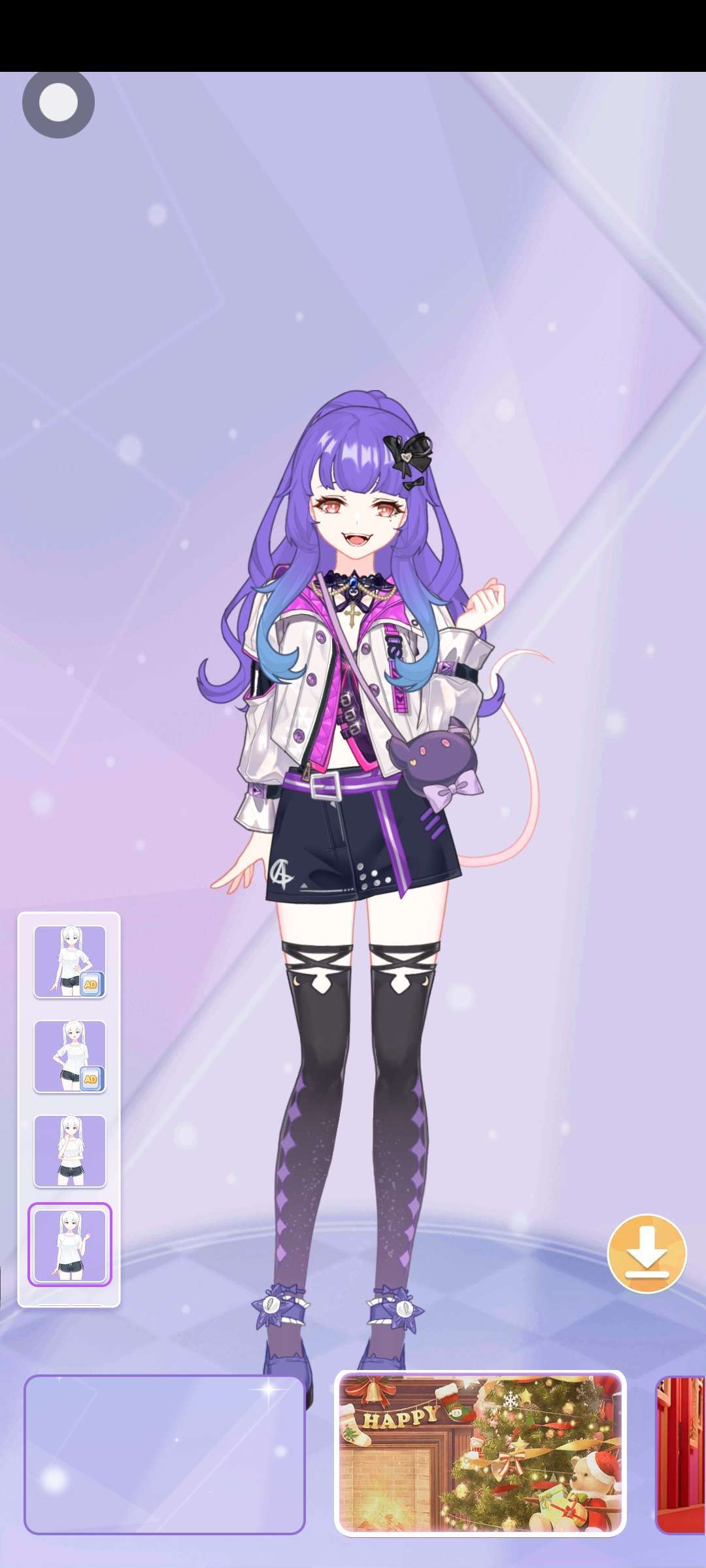Select the hand-on-hip pose with AD badge
Image resolution: width=706 pixels, height=1568 pixels.
(70, 962)
